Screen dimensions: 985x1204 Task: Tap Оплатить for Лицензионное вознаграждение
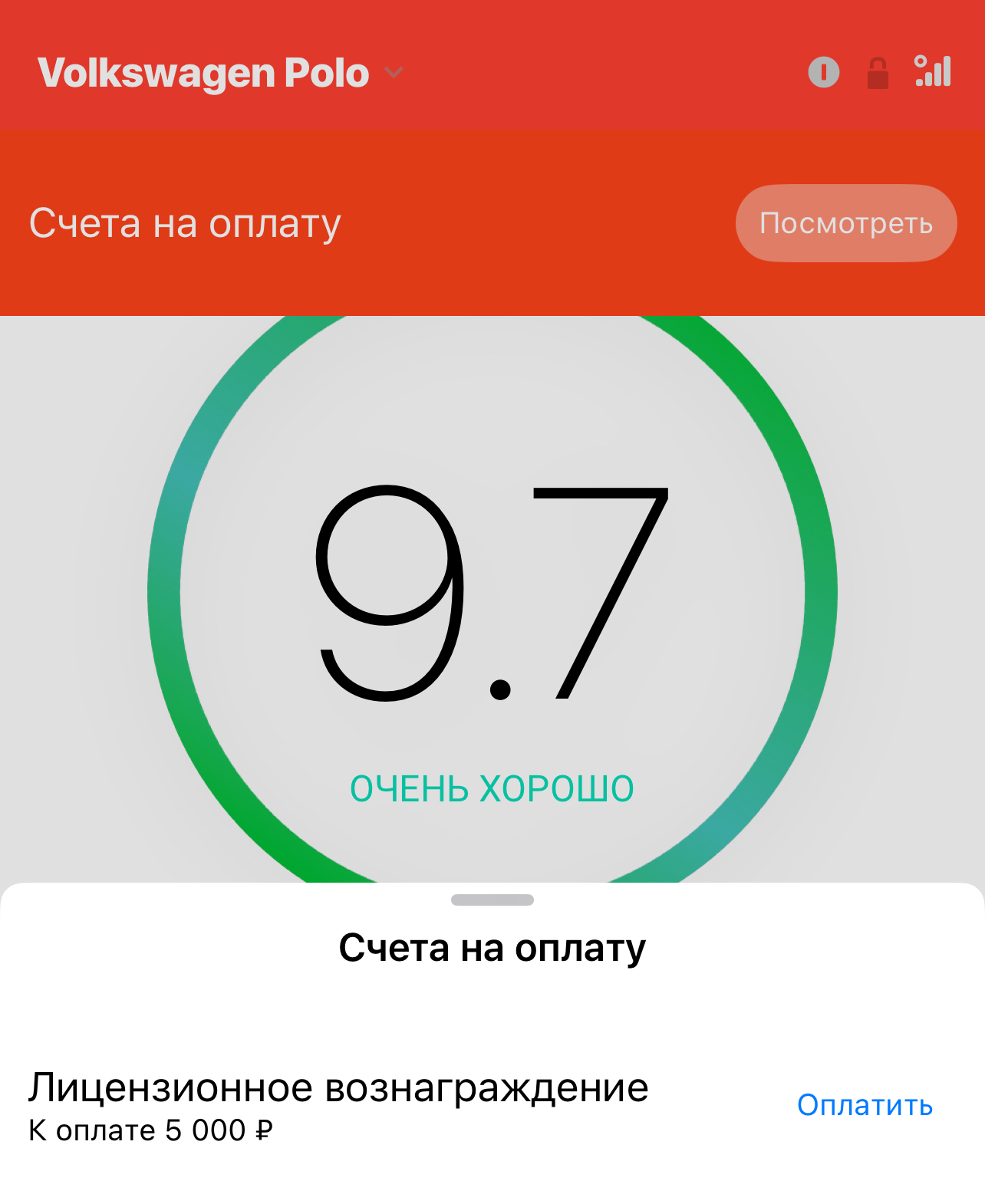pos(865,1105)
